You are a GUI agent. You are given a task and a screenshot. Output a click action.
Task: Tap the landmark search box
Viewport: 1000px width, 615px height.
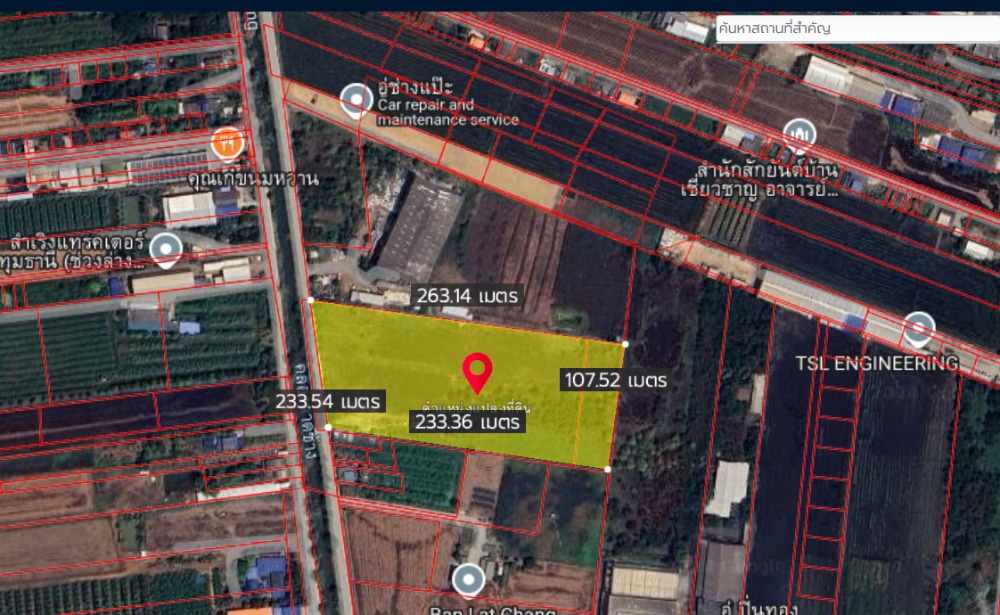coord(855,28)
